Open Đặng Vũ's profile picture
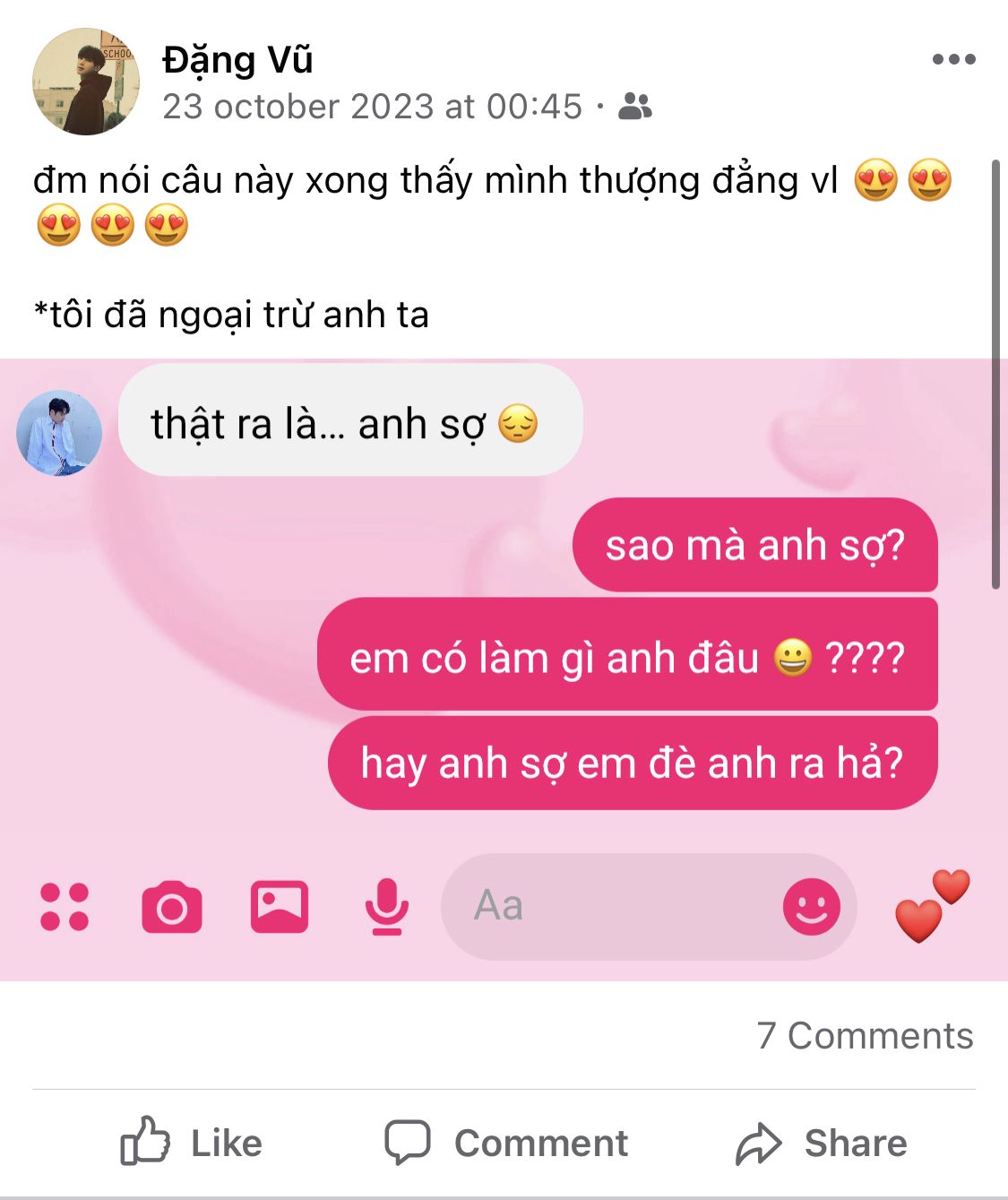This screenshot has height=1200, width=1008. pos(86,82)
